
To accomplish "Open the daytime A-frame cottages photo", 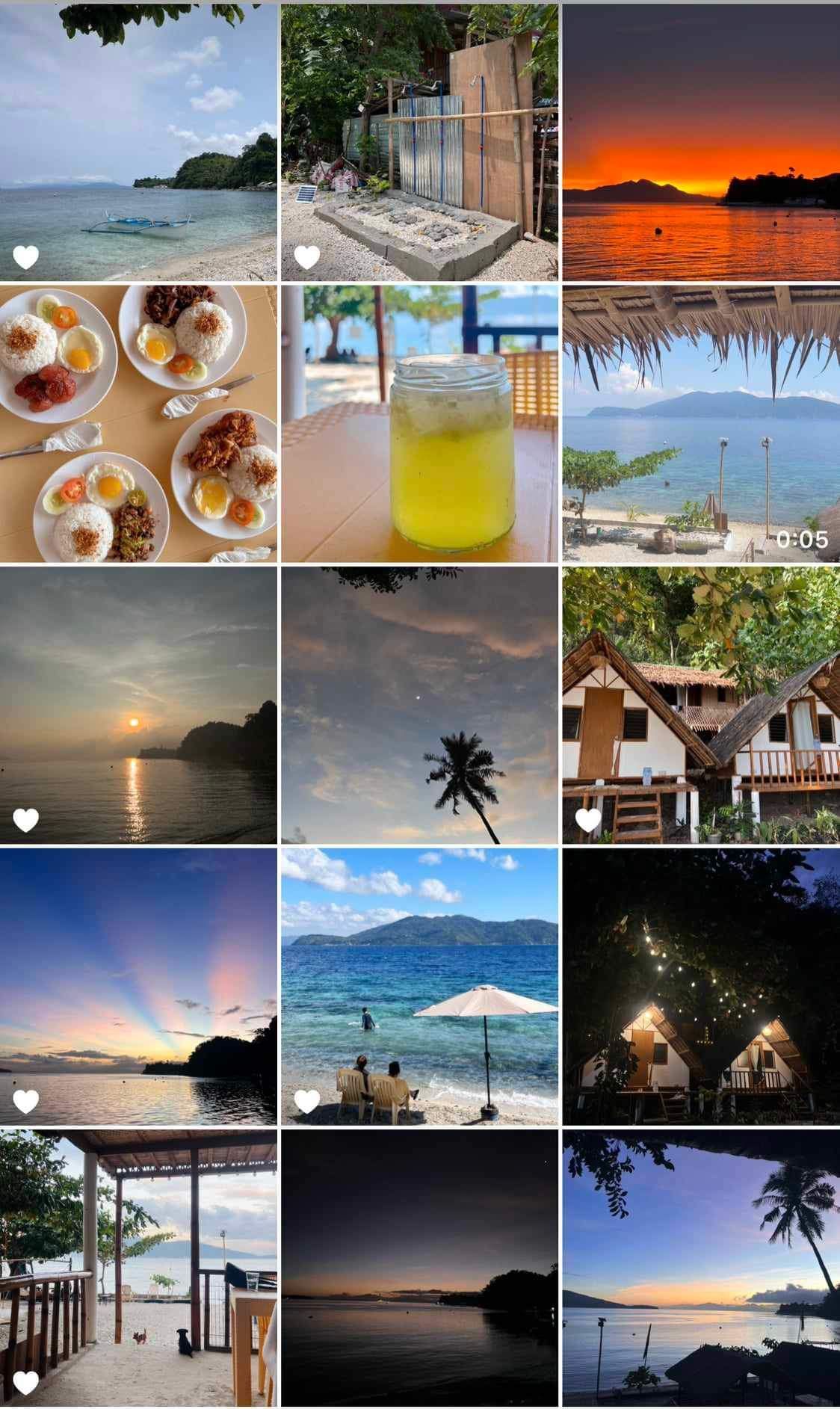I will tap(700, 705).
